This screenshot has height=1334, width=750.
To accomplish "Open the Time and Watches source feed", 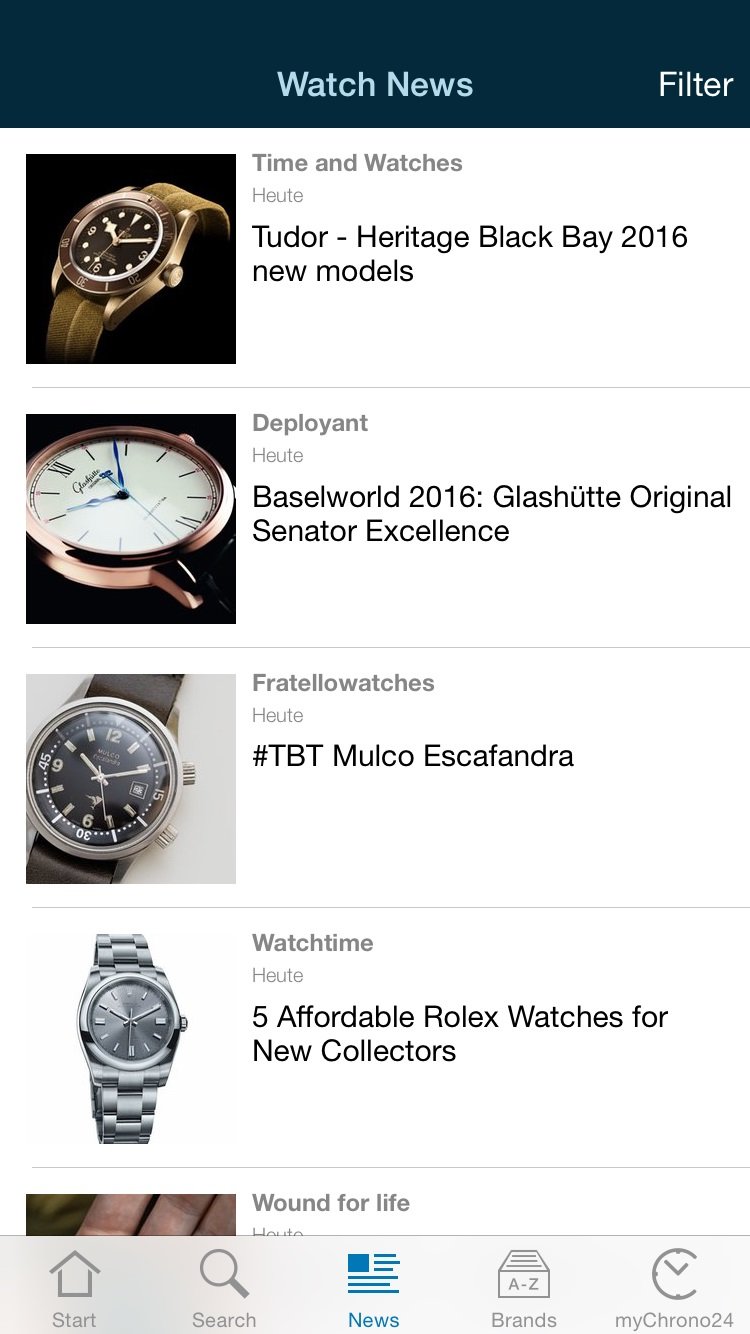I will click(357, 163).
